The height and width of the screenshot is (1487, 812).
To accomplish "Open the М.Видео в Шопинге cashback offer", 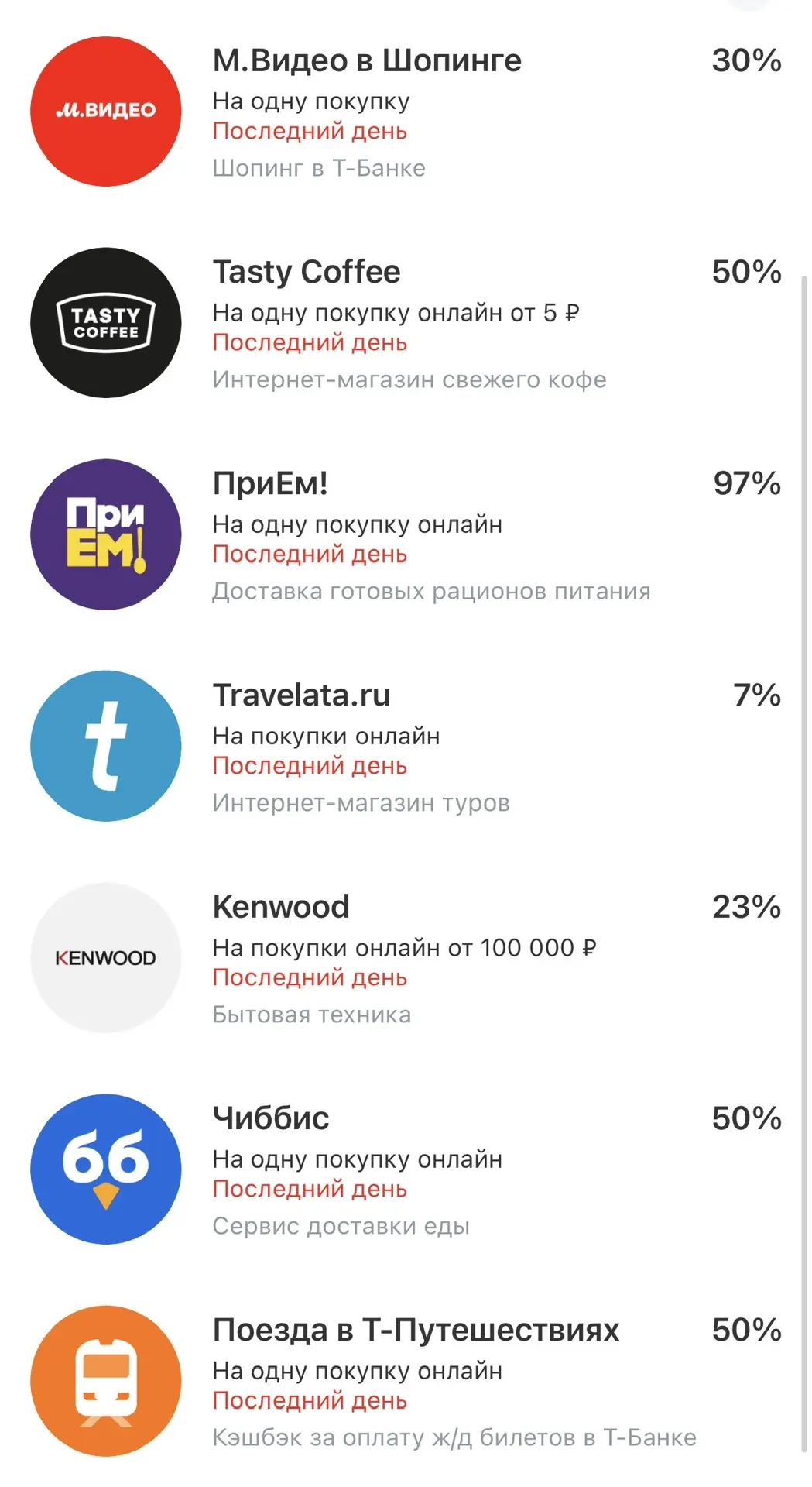I will (x=406, y=112).
